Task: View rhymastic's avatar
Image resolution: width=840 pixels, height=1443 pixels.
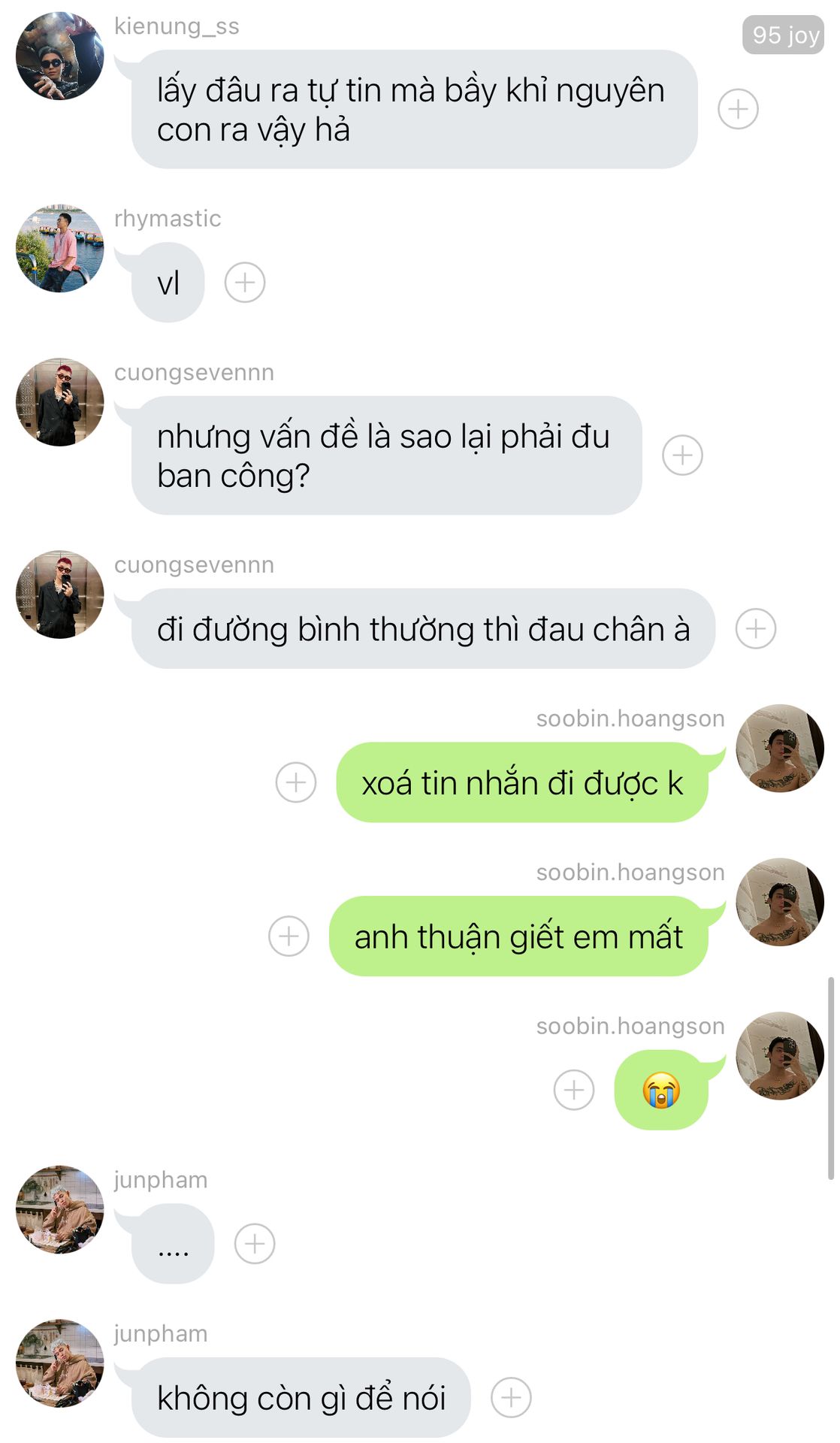Action: (60, 249)
